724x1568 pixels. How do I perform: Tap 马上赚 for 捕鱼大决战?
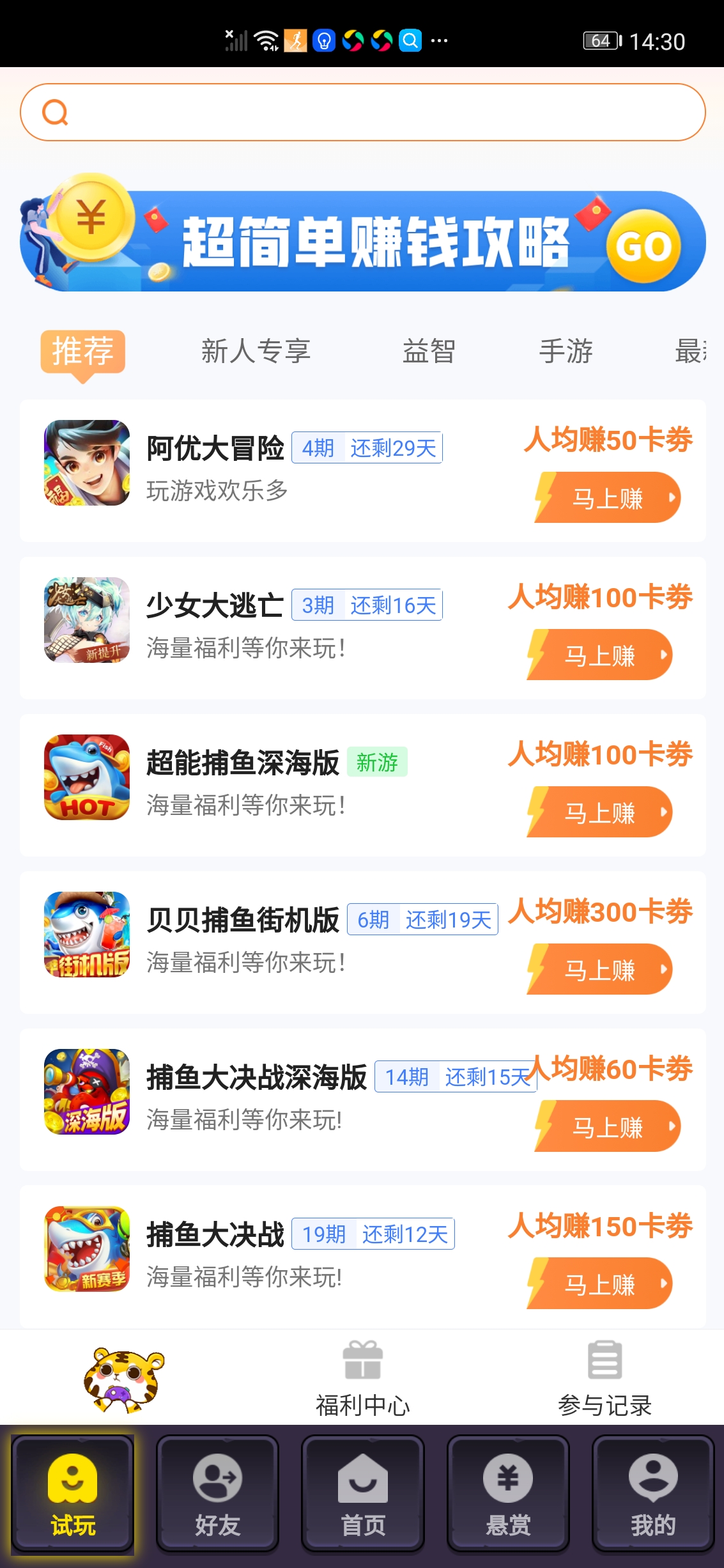pyautogui.click(x=598, y=1284)
